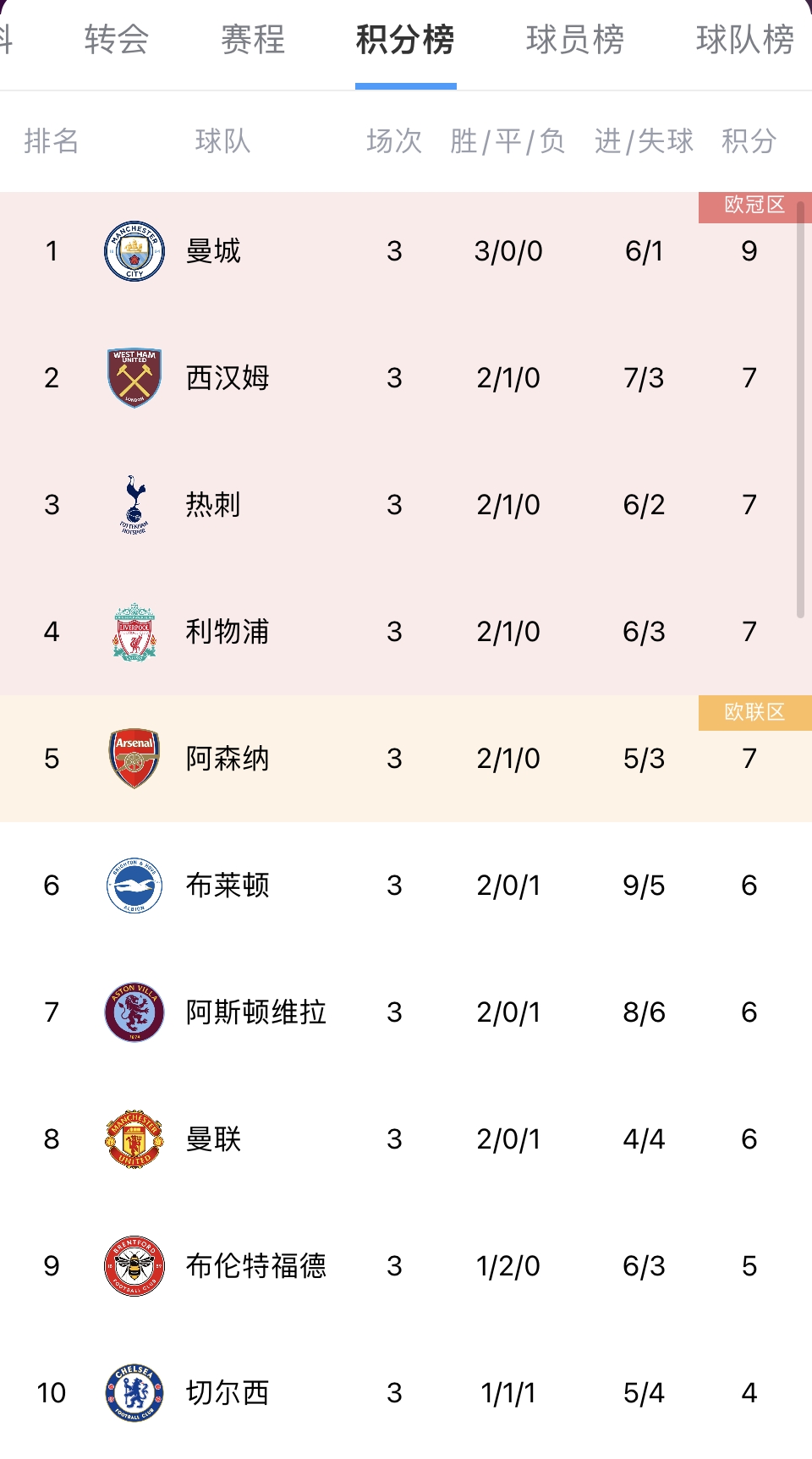The height and width of the screenshot is (1459, 812).
Task: View the 热刺 team details
Action: pos(406,505)
